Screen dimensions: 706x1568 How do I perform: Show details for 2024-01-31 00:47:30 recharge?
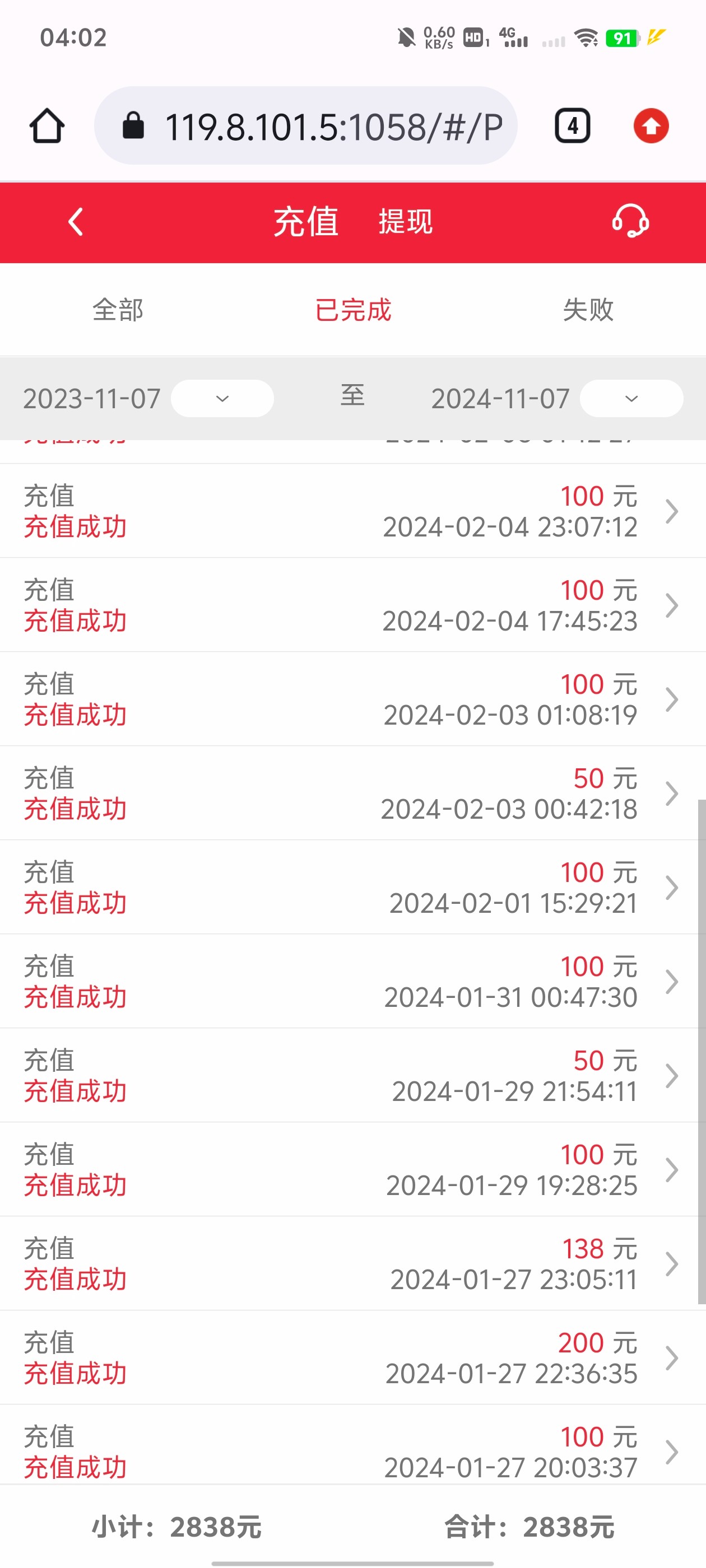click(x=352, y=981)
